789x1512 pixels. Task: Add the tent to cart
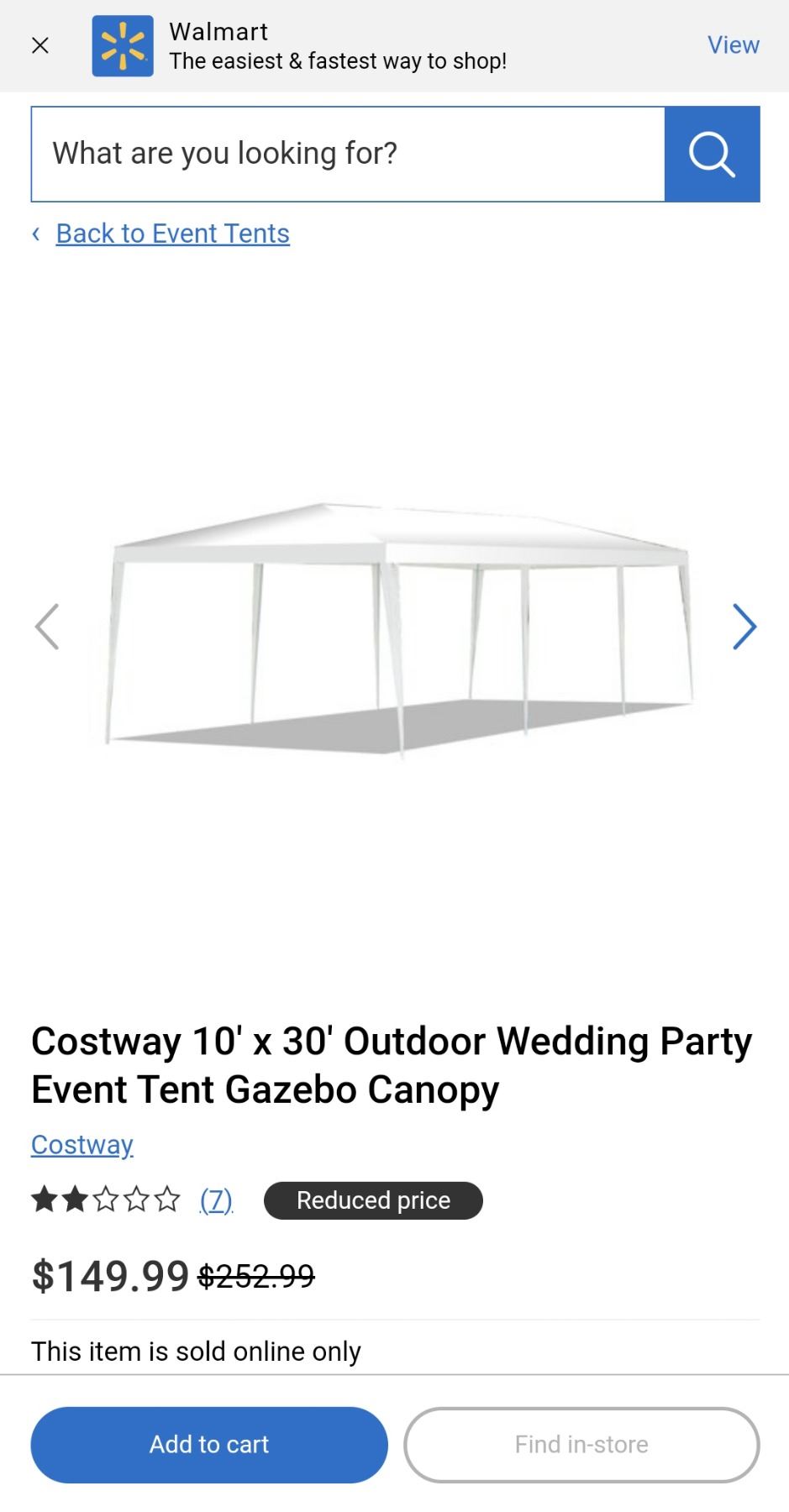click(209, 1444)
